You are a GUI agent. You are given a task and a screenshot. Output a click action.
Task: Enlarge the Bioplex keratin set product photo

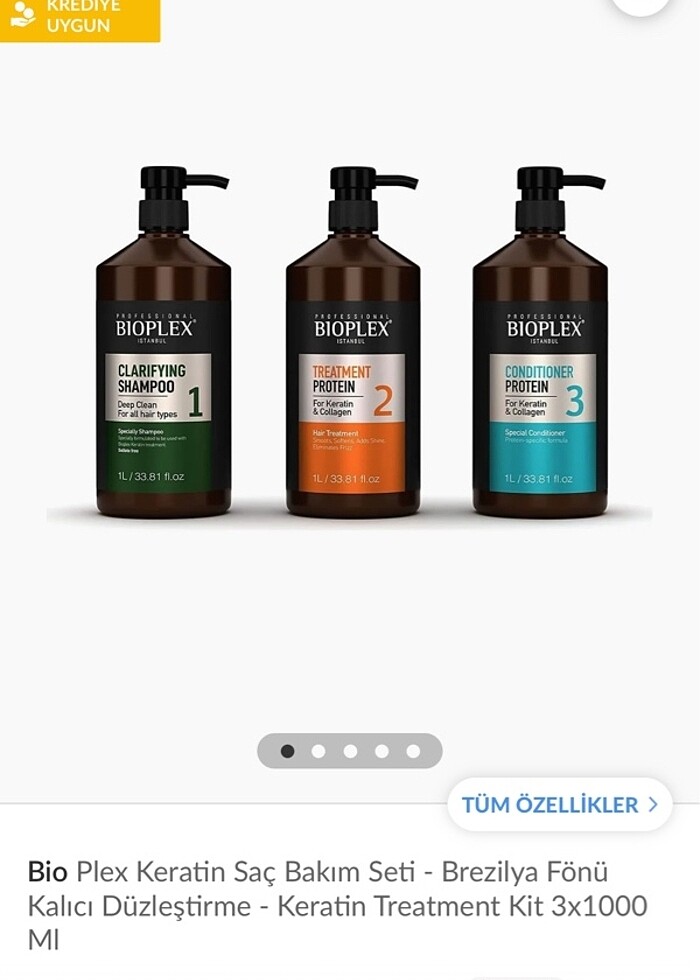(350, 345)
